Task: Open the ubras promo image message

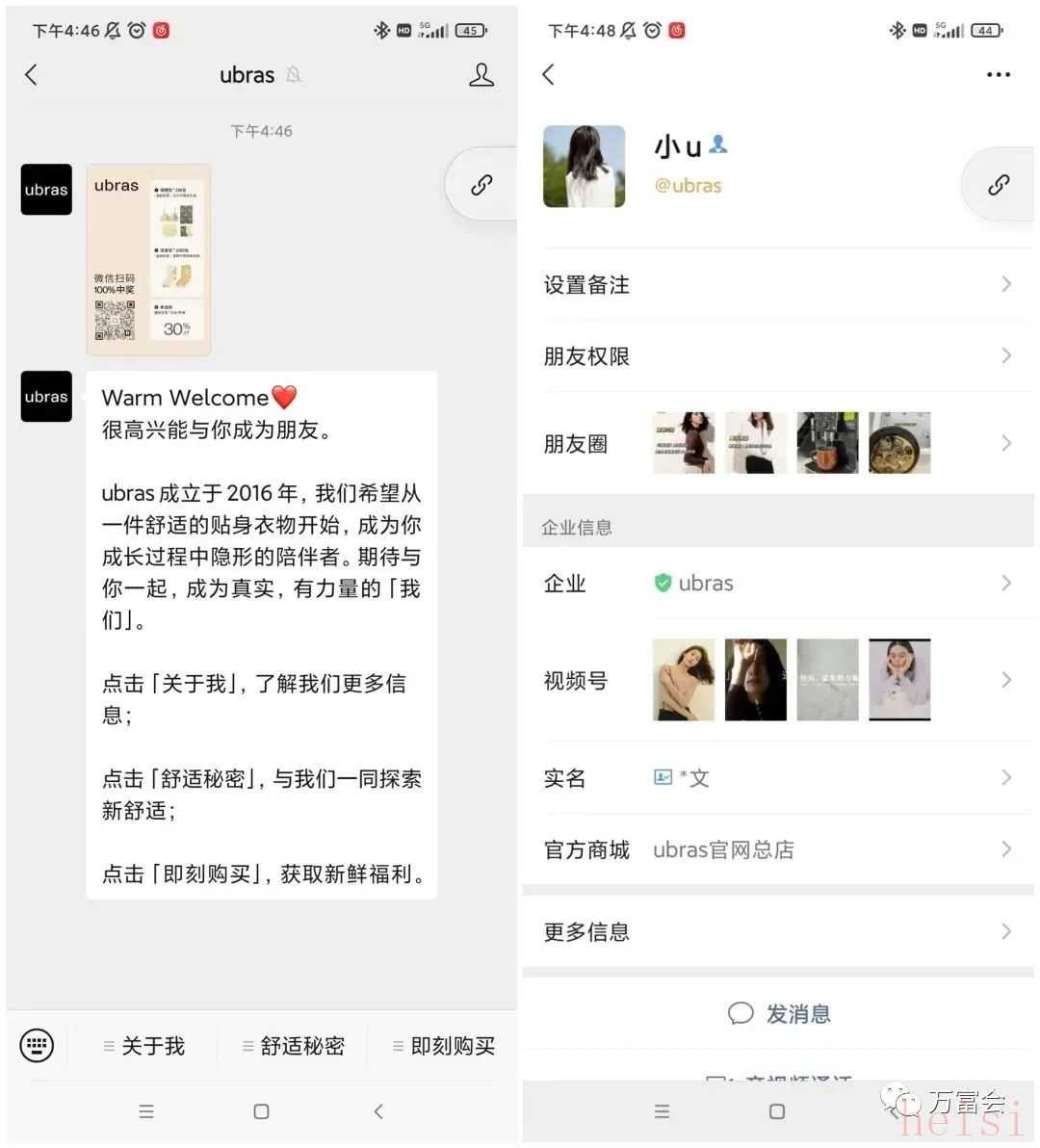Action: [148, 259]
